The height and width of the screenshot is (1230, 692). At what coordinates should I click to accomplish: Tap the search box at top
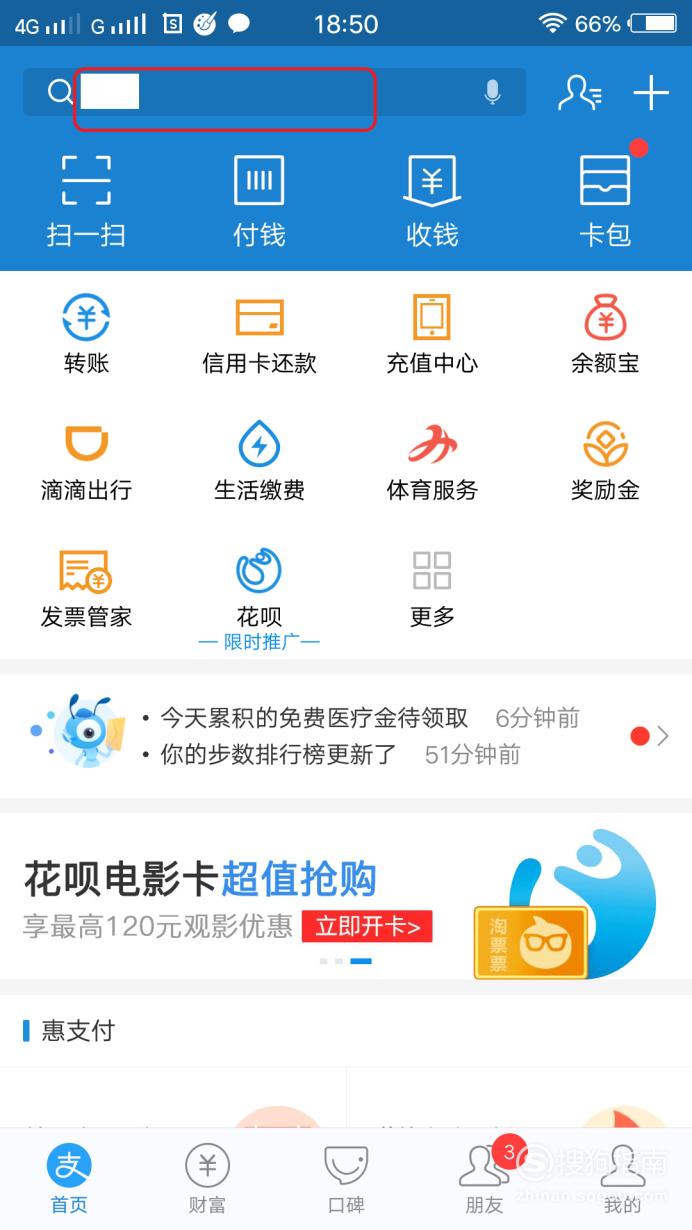(x=274, y=93)
